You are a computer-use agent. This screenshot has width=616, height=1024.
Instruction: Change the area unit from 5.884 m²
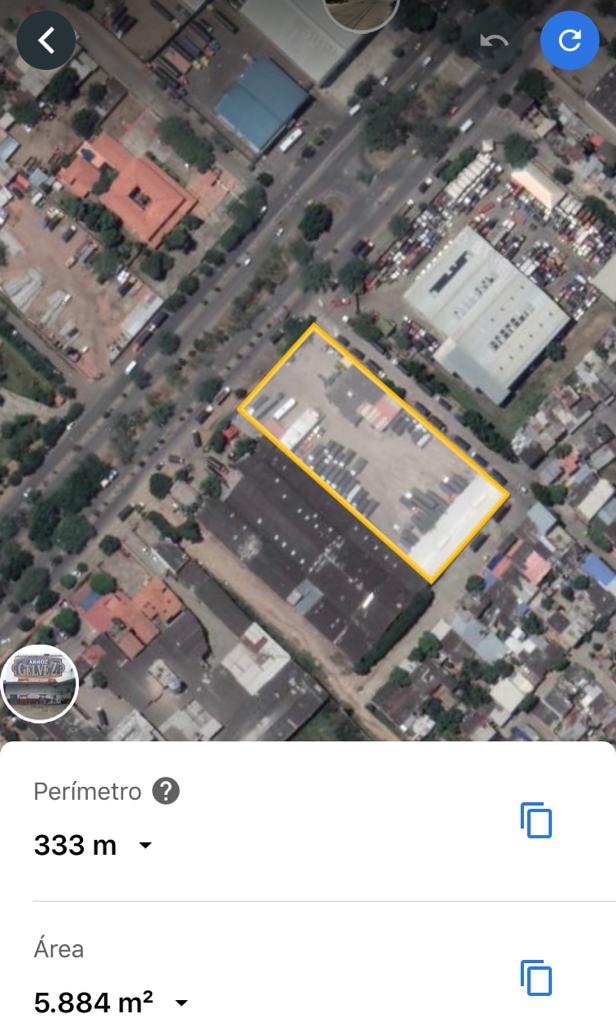(181, 1002)
